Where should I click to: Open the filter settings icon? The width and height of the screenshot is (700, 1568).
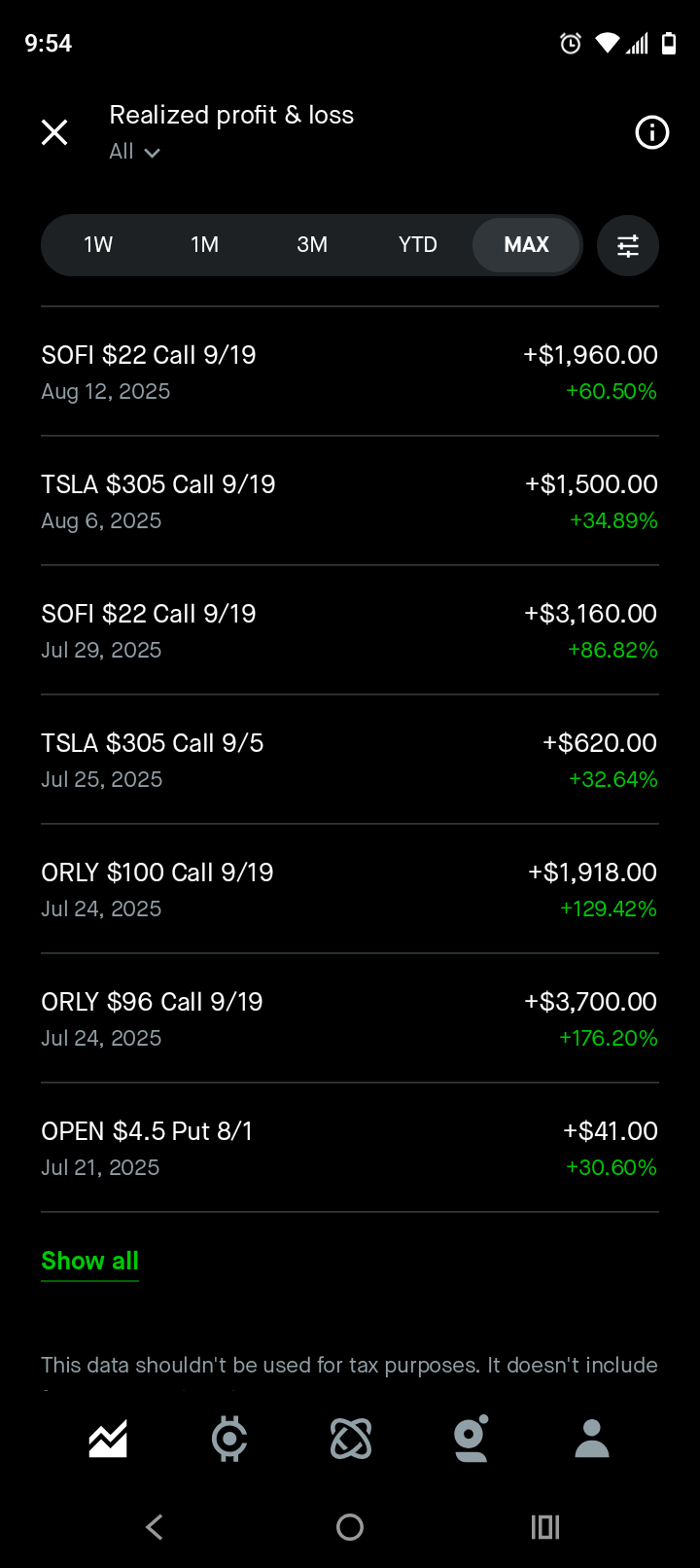[628, 245]
